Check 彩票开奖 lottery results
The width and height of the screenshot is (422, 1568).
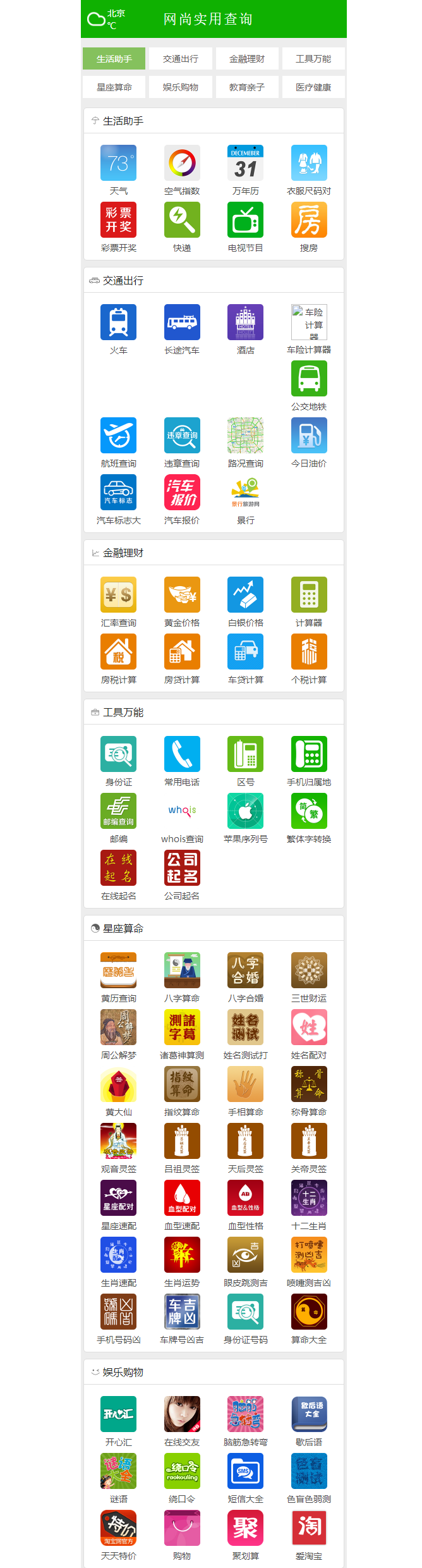pyautogui.click(x=118, y=220)
